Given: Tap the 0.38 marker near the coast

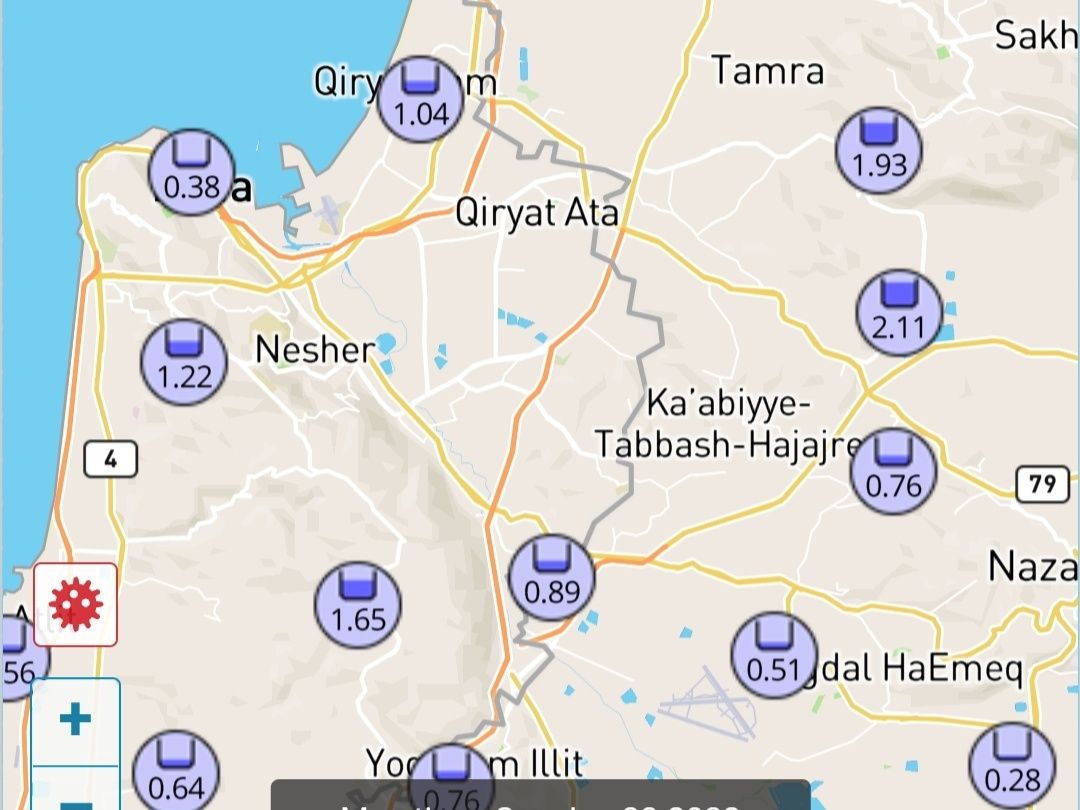Looking at the screenshot, I should click(x=191, y=172).
